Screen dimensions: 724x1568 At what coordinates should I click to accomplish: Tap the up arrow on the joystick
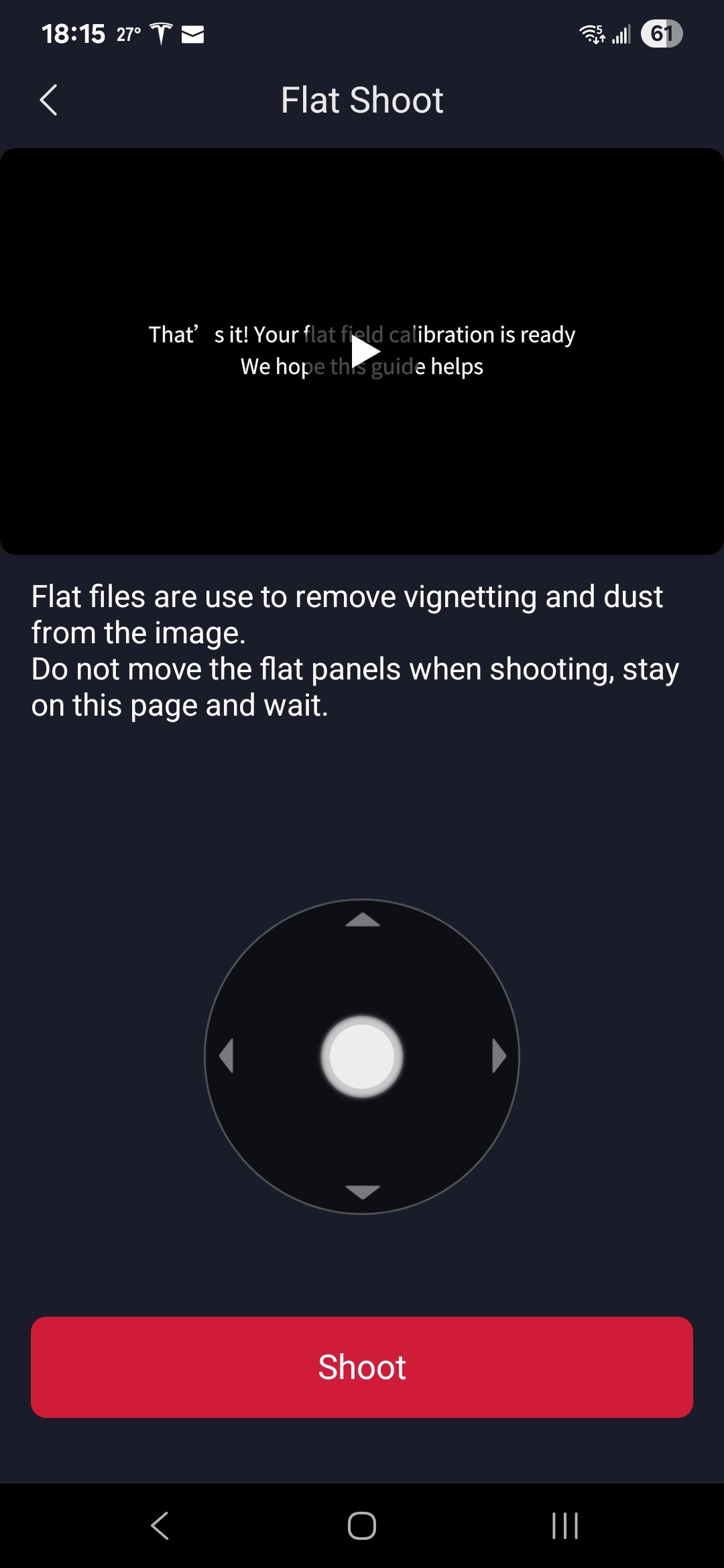click(363, 920)
